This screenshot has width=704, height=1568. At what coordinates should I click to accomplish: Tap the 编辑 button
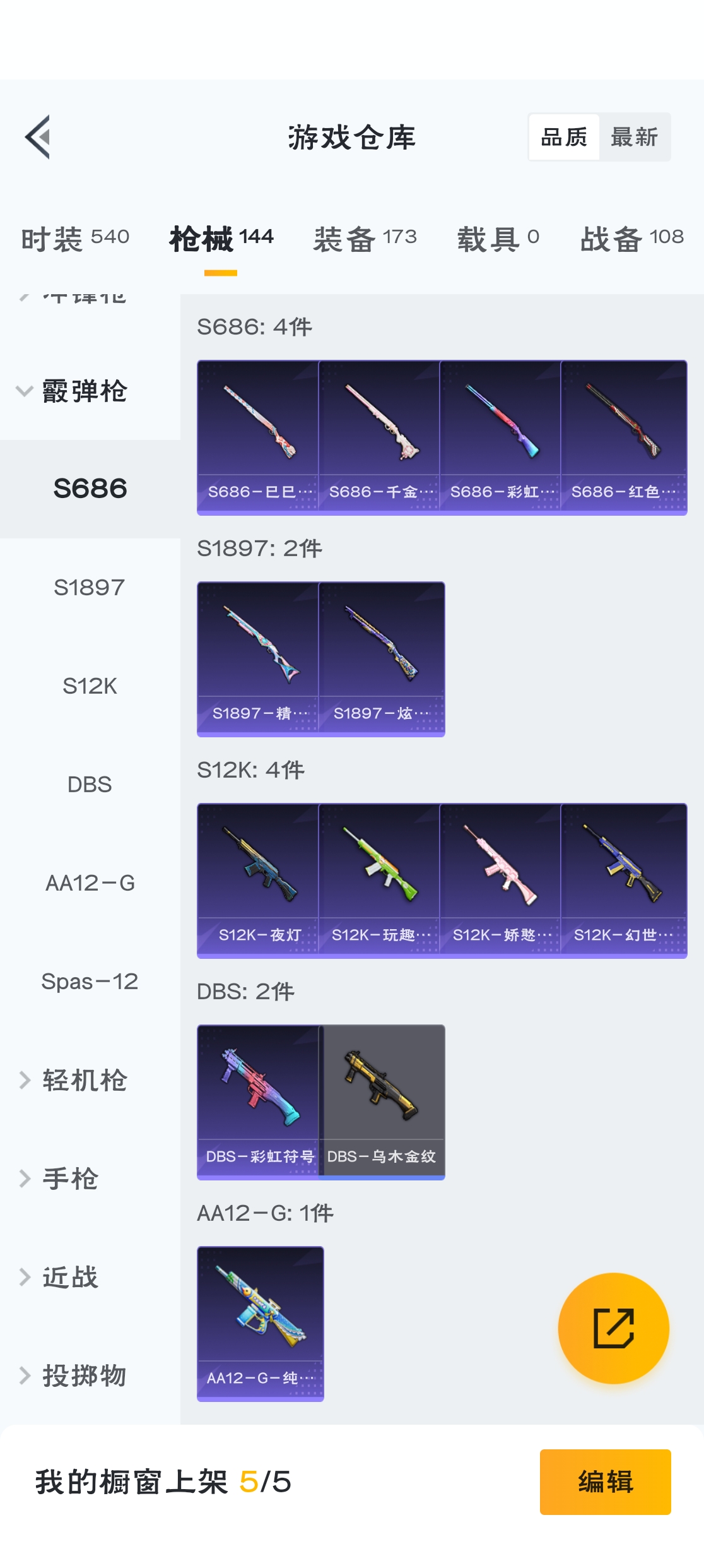(x=605, y=1482)
